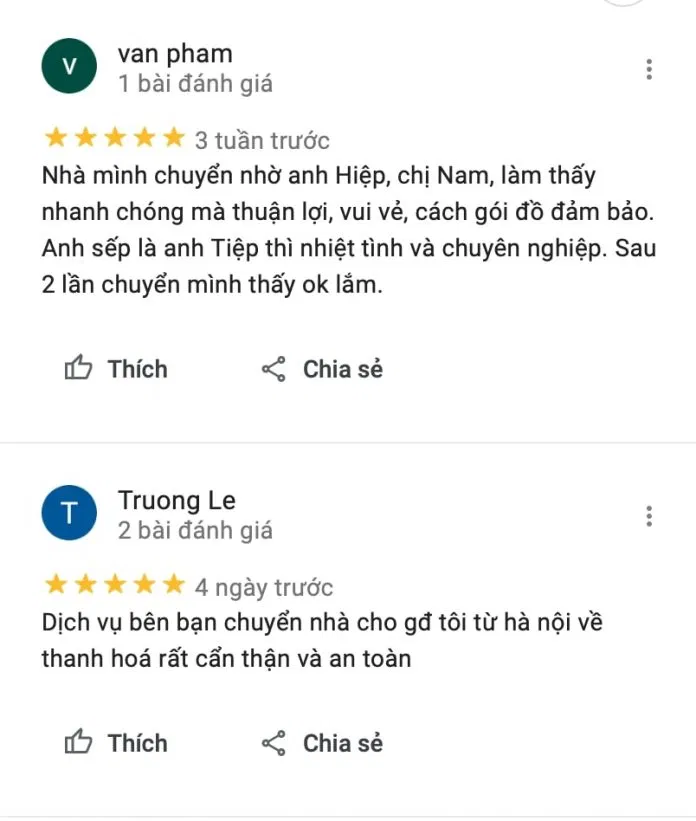The height and width of the screenshot is (821, 696).
Task: Open overflow menu on van pham's review
Action: coord(649,69)
